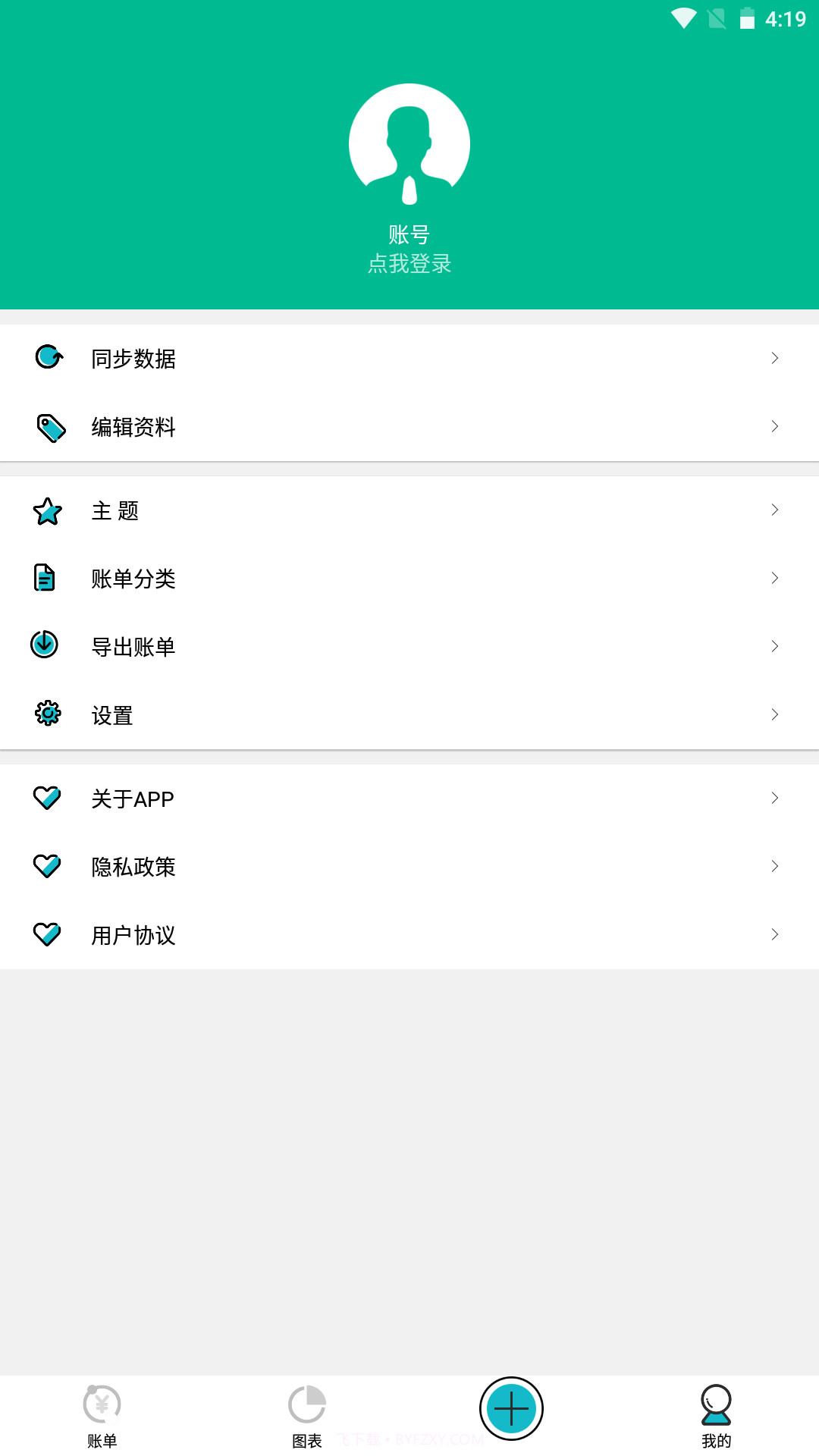Tap the download icon for 导出账单
The width and height of the screenshot is (819, 1456).
coord(44,645)
